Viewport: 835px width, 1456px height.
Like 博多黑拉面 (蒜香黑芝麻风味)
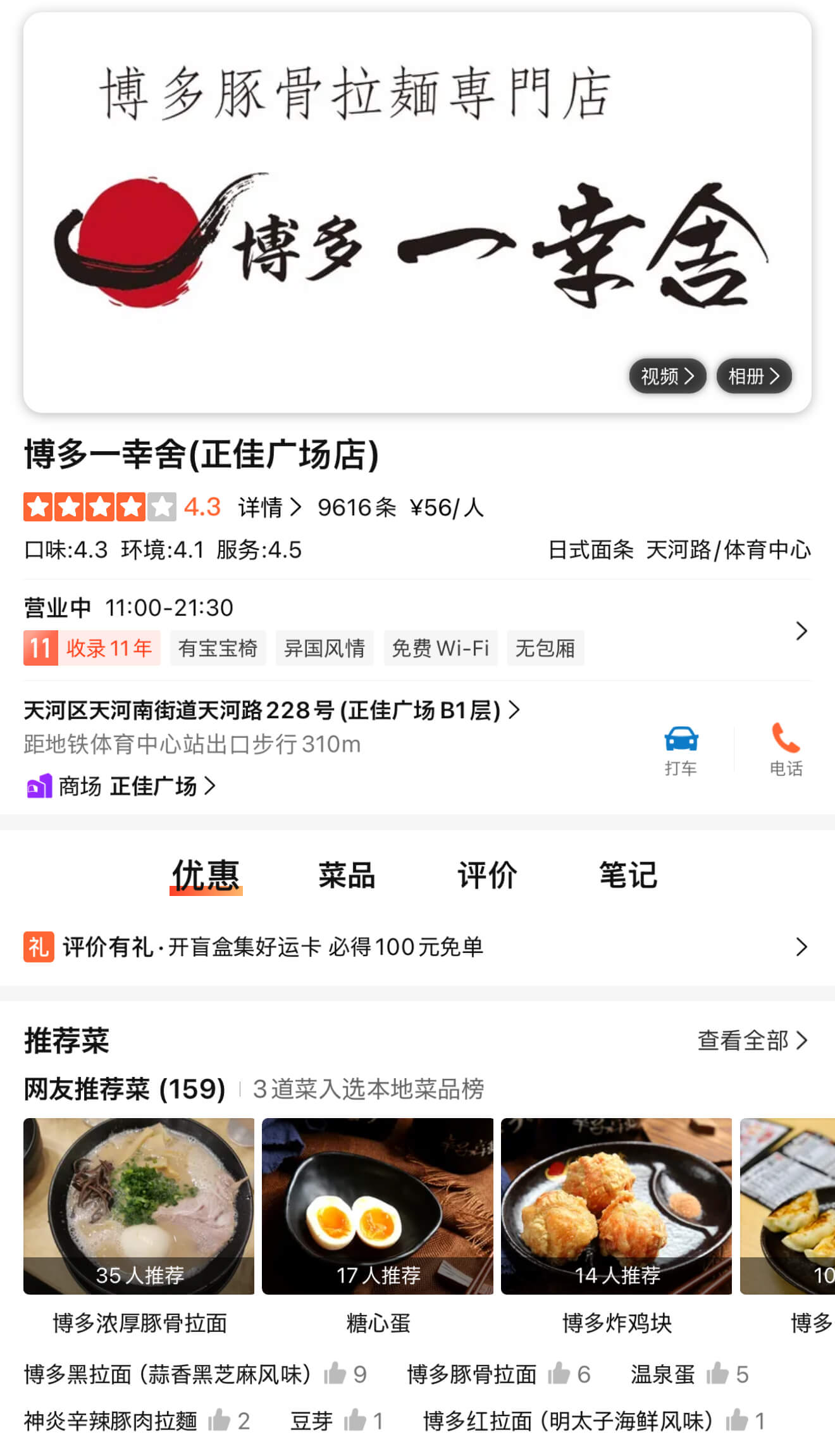(x=335, y=1374)
